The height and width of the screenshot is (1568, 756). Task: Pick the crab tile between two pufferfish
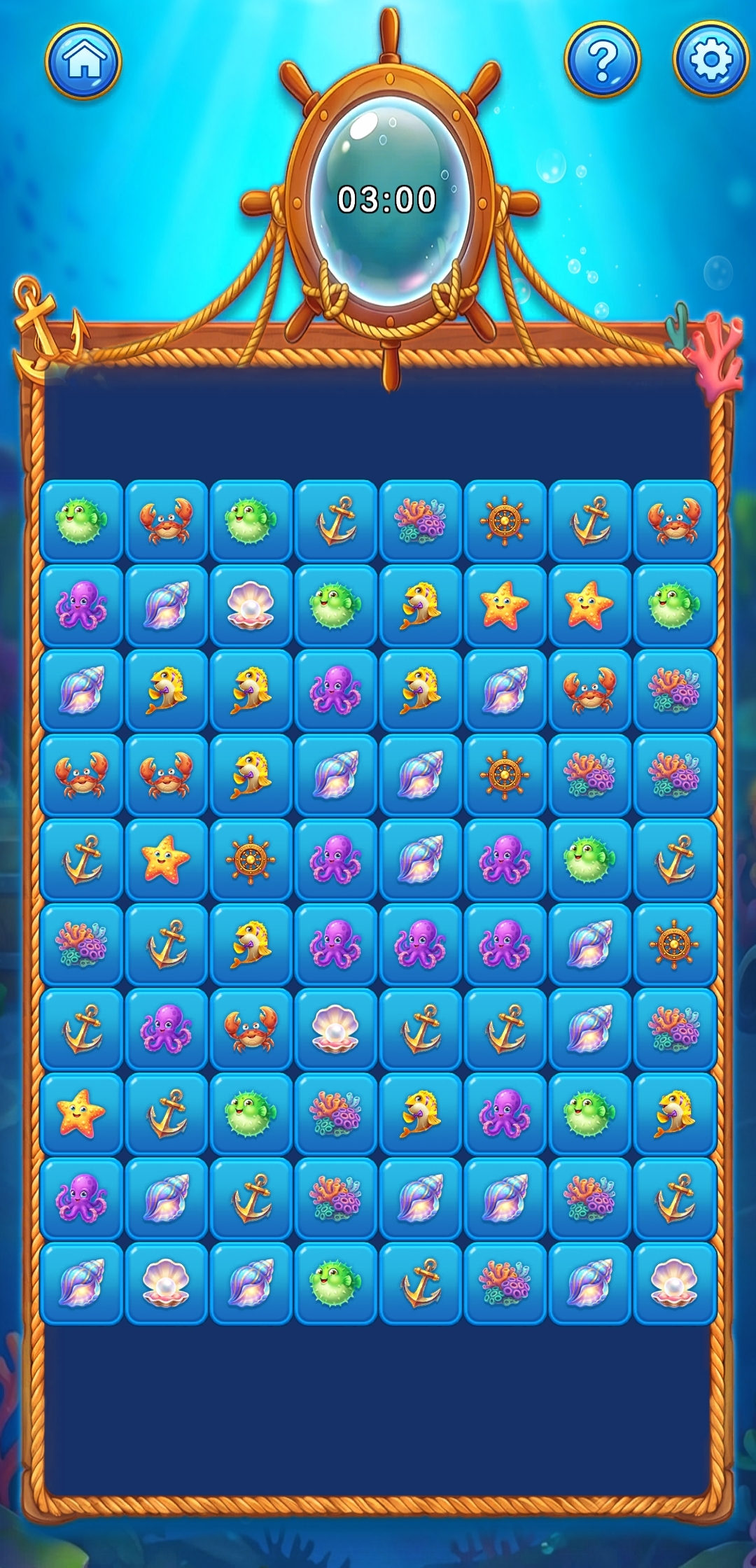166,521
